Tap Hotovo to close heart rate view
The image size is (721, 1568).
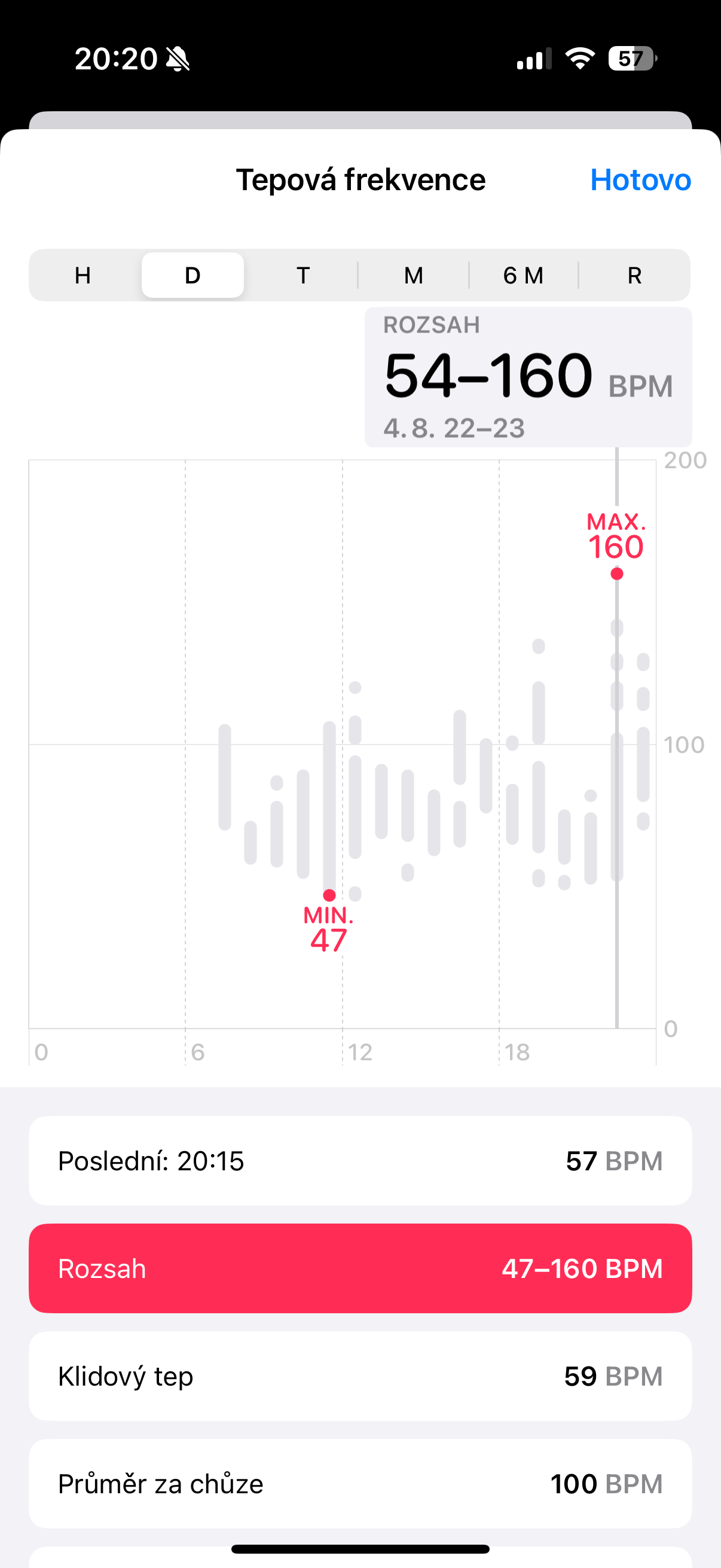(640, 179)
